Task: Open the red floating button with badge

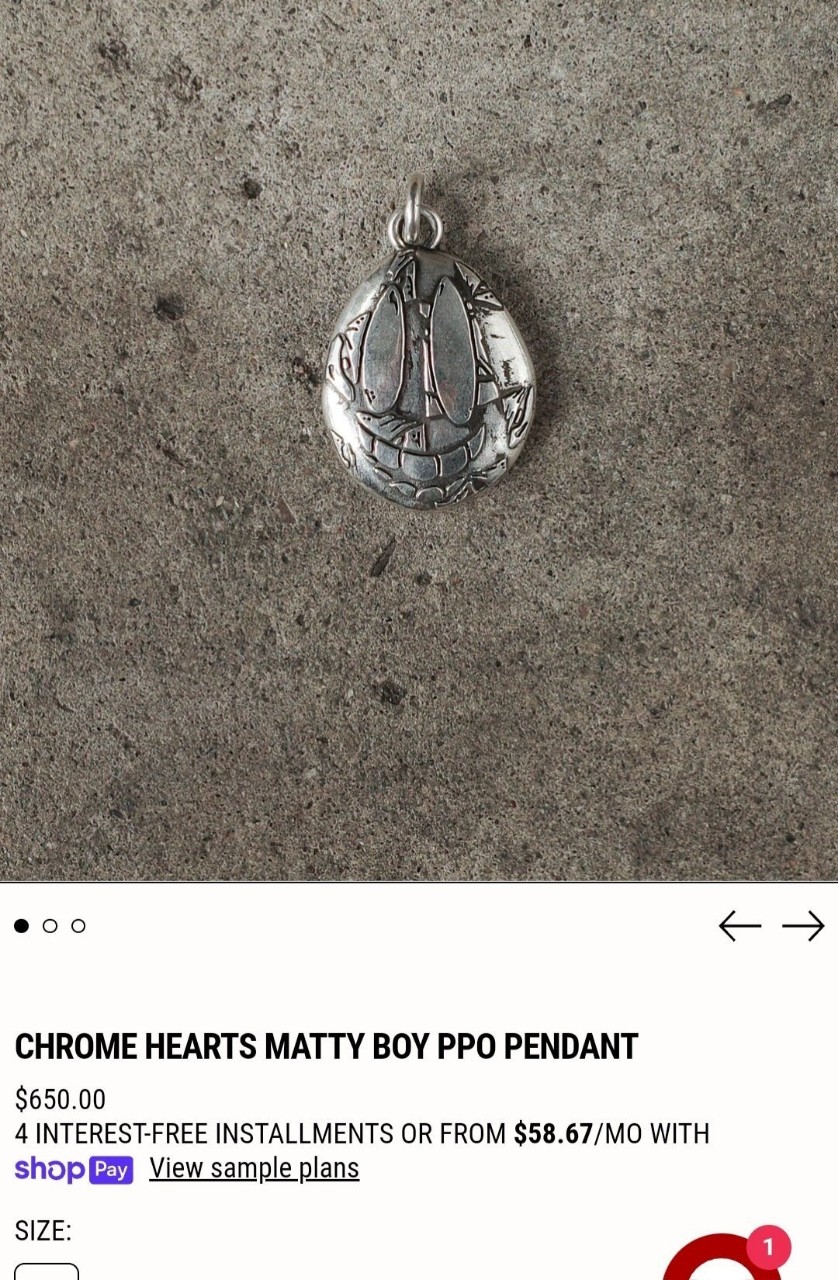Action: [x=722, y=1260]
